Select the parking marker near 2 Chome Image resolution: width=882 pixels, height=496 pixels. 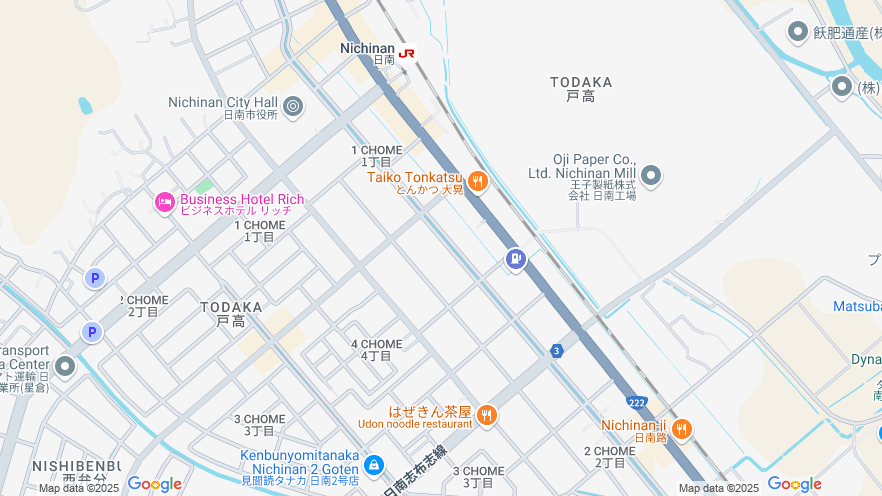(92, 332)
